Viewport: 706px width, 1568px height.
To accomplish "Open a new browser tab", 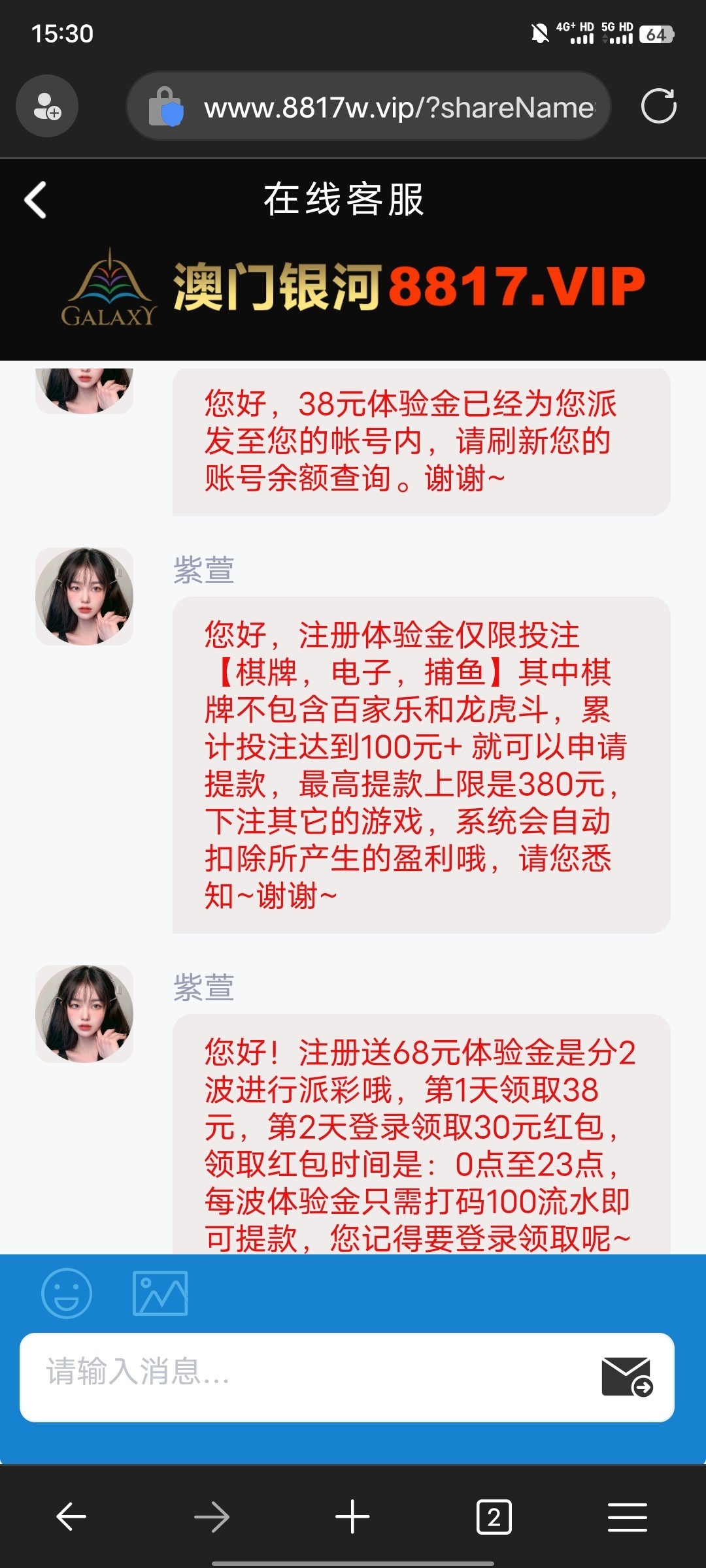I will pyautogui.click(x=352, y=1516).
